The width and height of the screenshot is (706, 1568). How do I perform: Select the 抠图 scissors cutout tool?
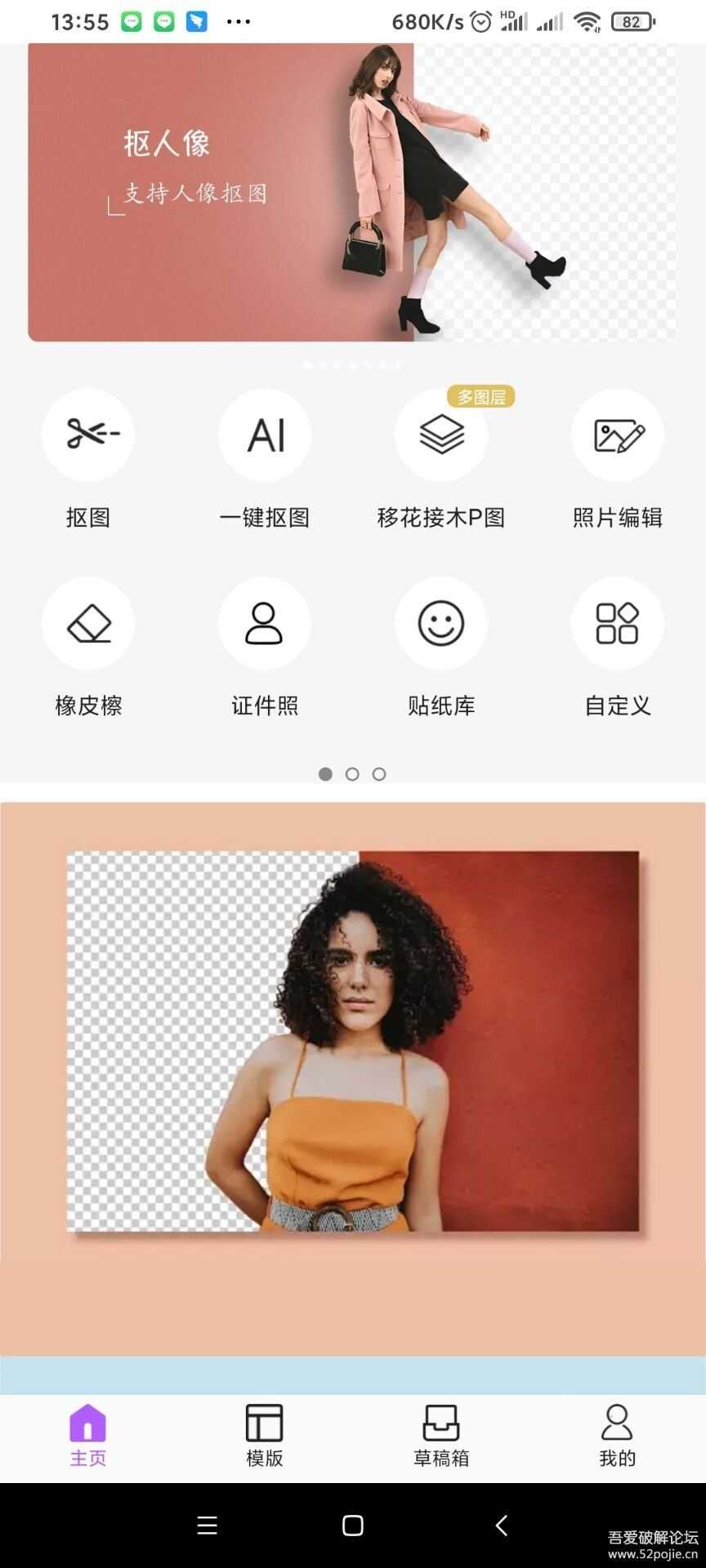88,435
